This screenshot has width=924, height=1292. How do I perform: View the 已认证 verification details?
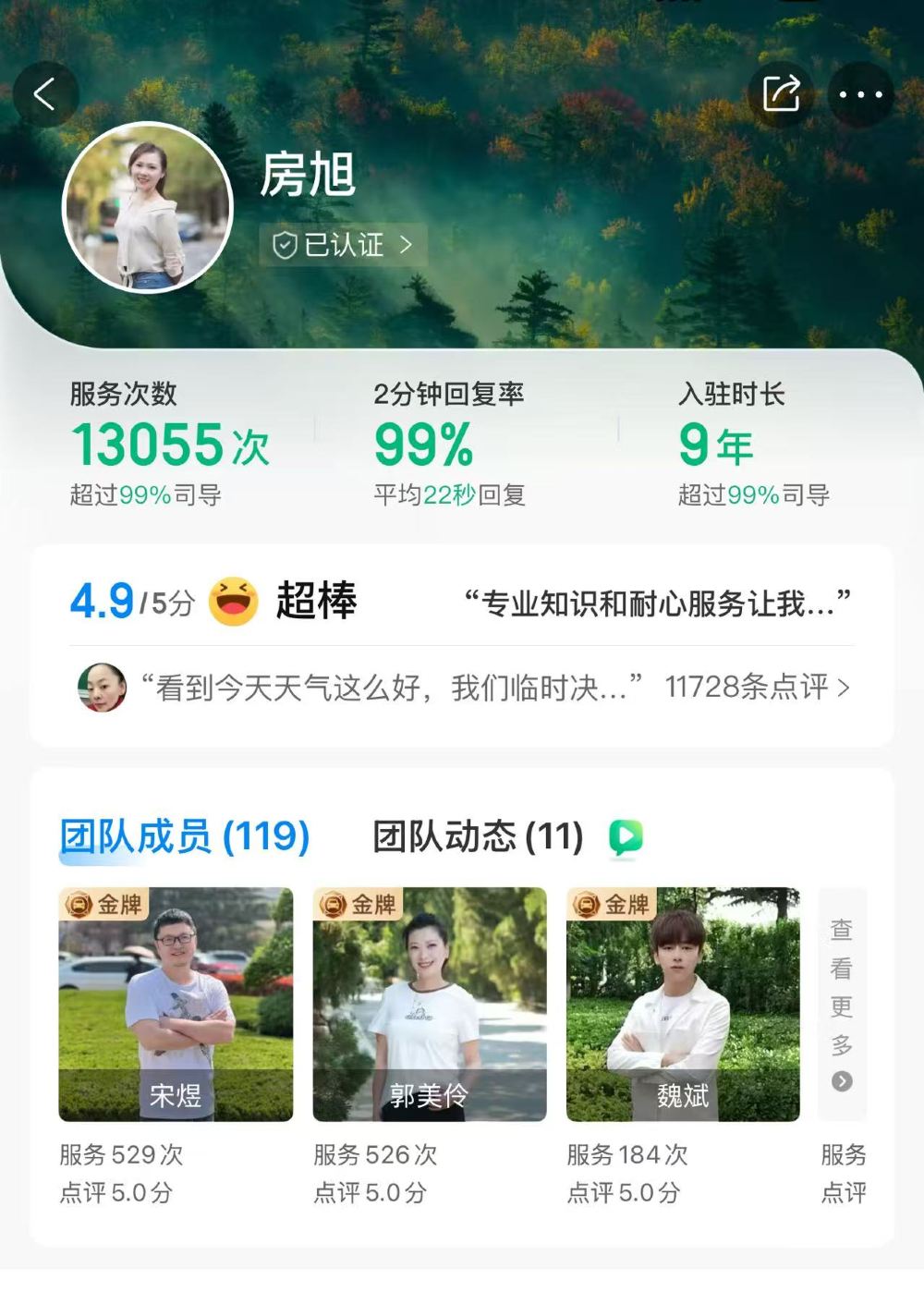click(343, 245)
